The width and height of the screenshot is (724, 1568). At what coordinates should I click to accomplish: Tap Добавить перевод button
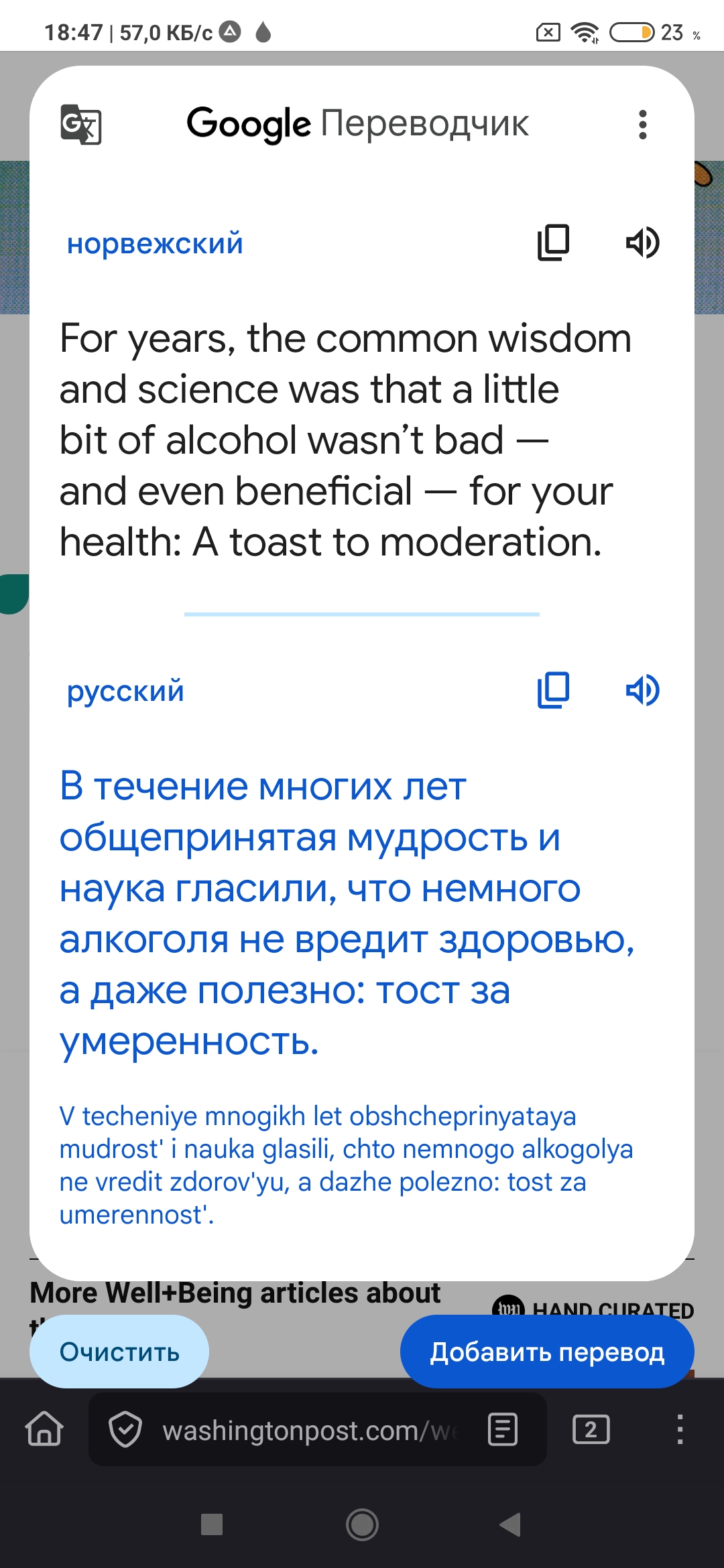[x=547, y=1352]
